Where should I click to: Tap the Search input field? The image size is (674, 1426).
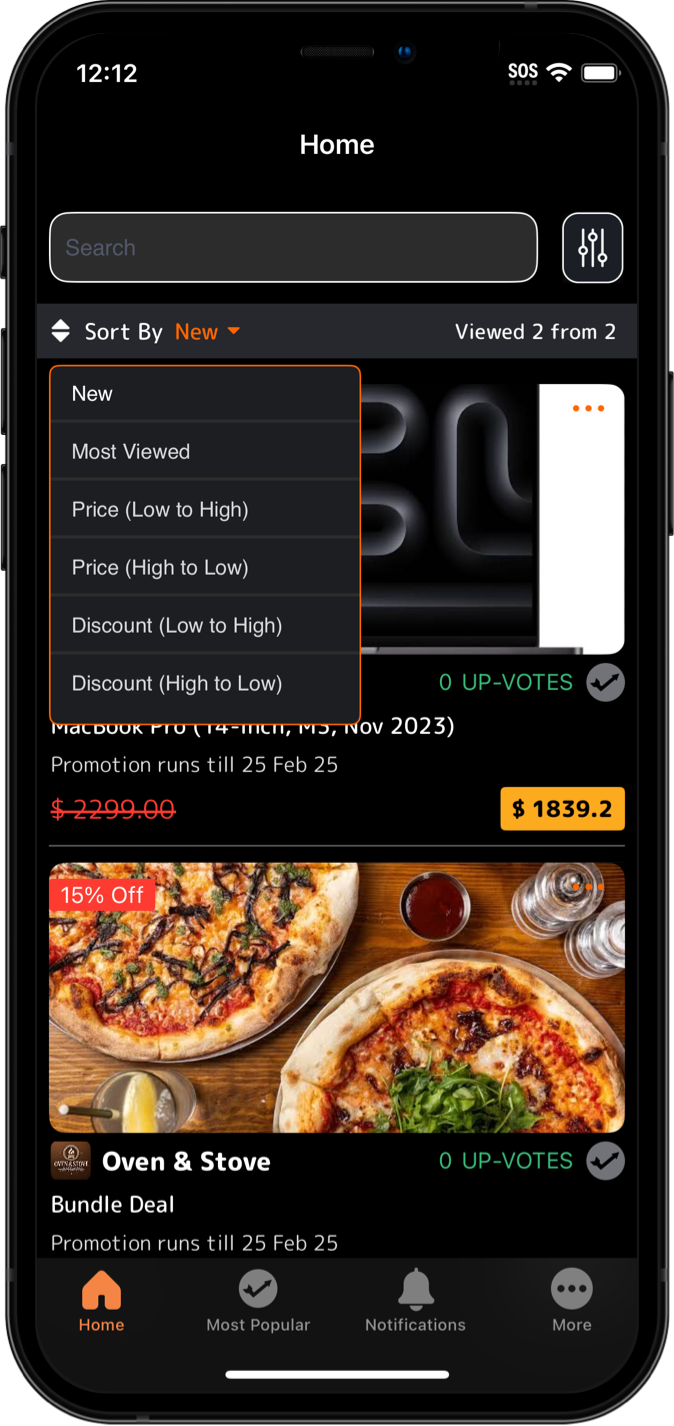tap(293, 248)
